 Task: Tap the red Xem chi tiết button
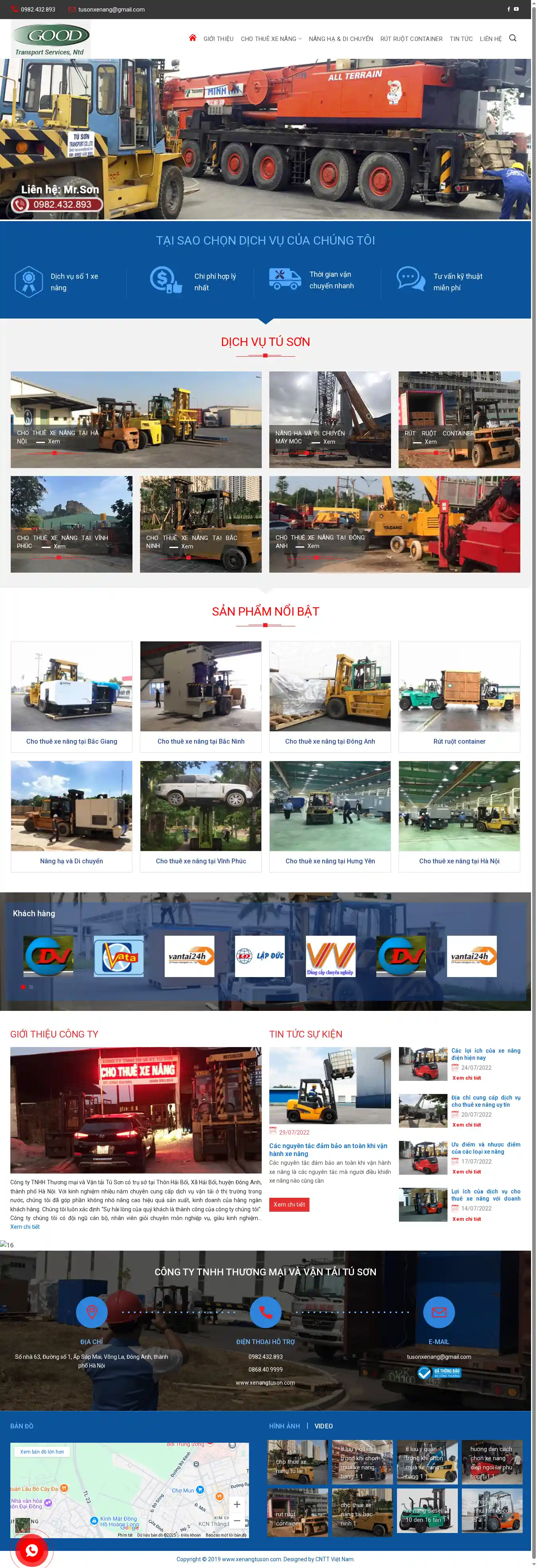click(x=289, y=1205)
